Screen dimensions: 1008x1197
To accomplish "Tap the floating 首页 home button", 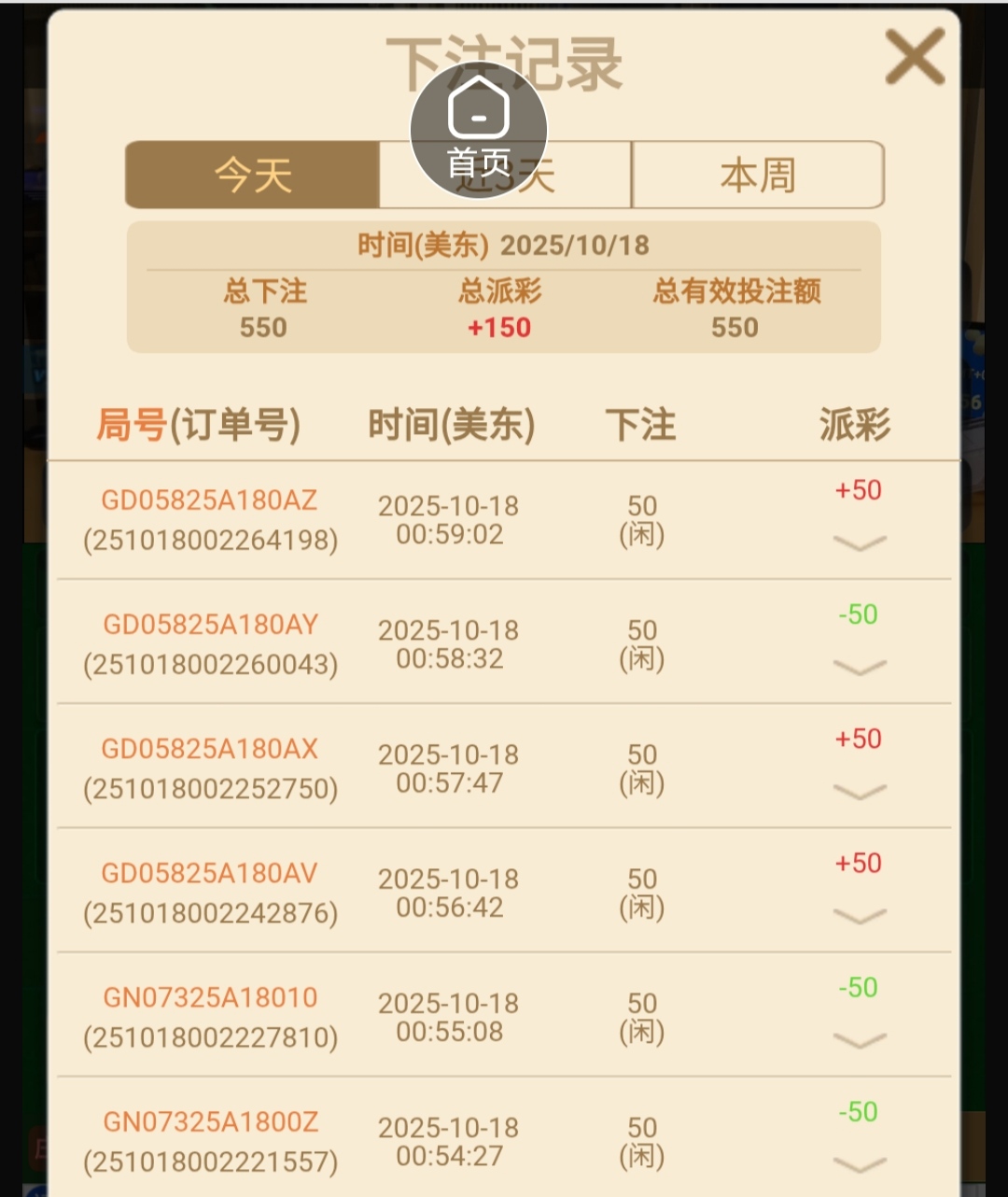I will 479,130.
